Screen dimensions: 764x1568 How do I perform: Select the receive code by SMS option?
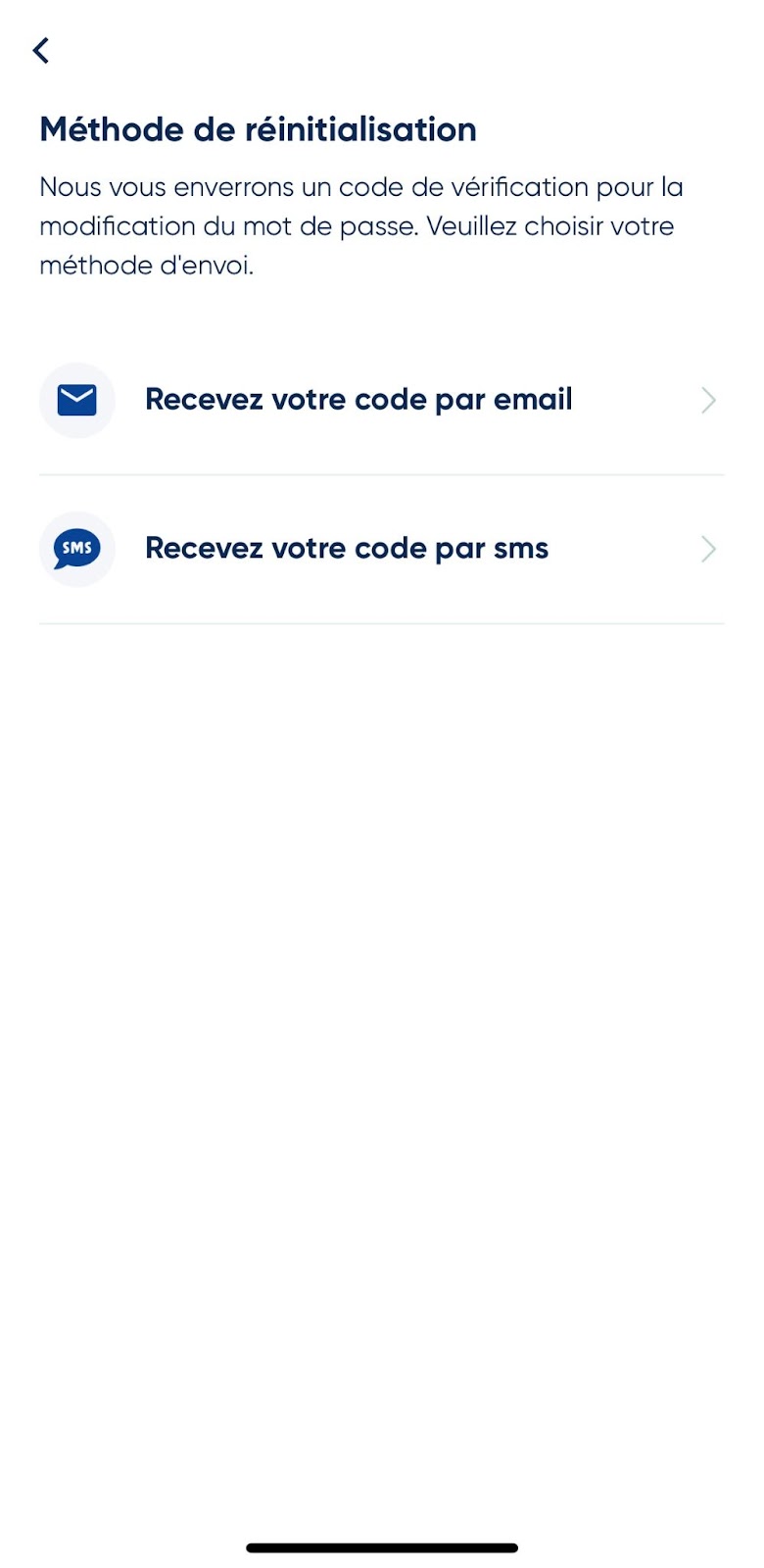click(381, 549)
